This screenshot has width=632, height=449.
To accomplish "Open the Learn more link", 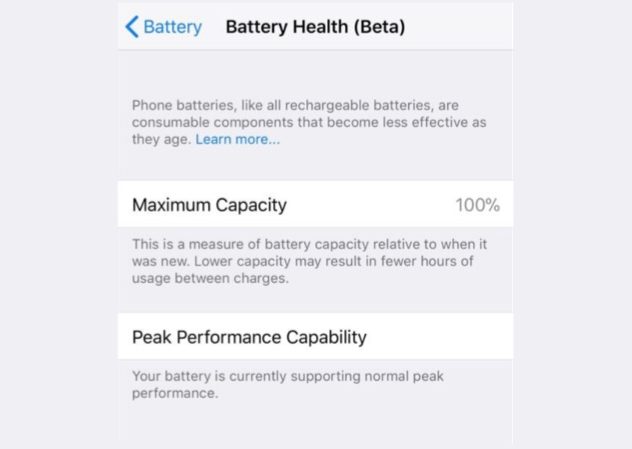I will 238,140.
